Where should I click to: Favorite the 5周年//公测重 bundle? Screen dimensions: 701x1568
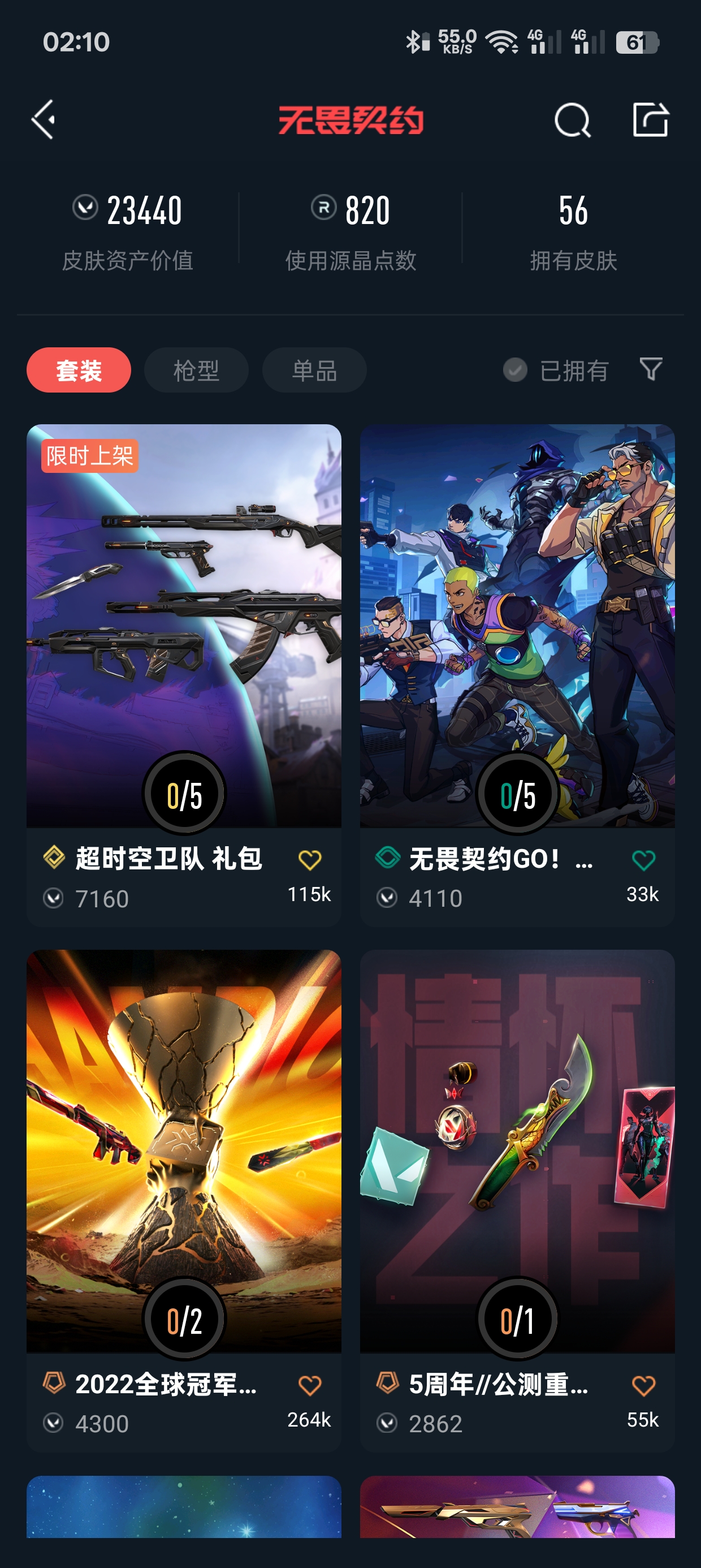pos(643,1385)
